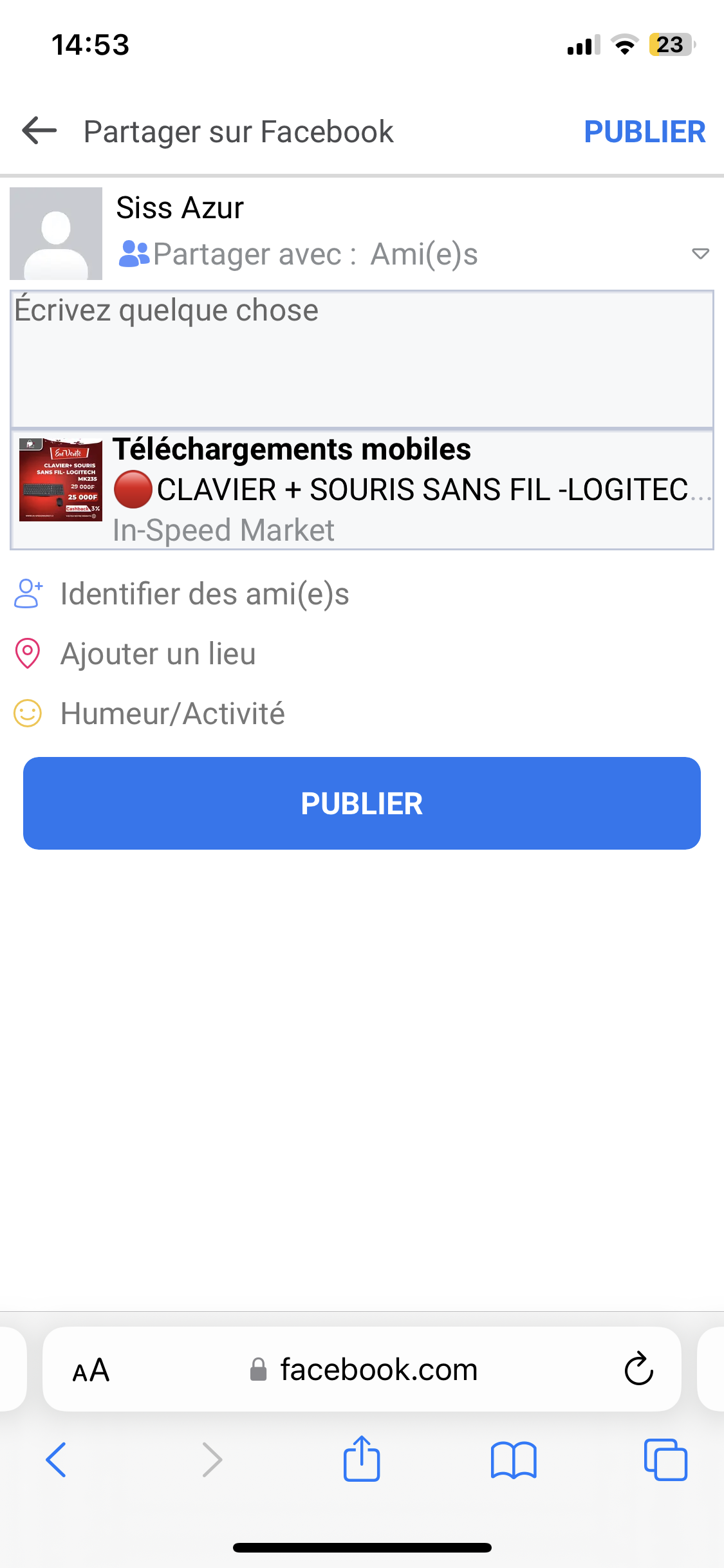This screenshot has width=724, height=1568.
Task: Open the Partager avec audience dropdown
Action: (x=700, y=254)
